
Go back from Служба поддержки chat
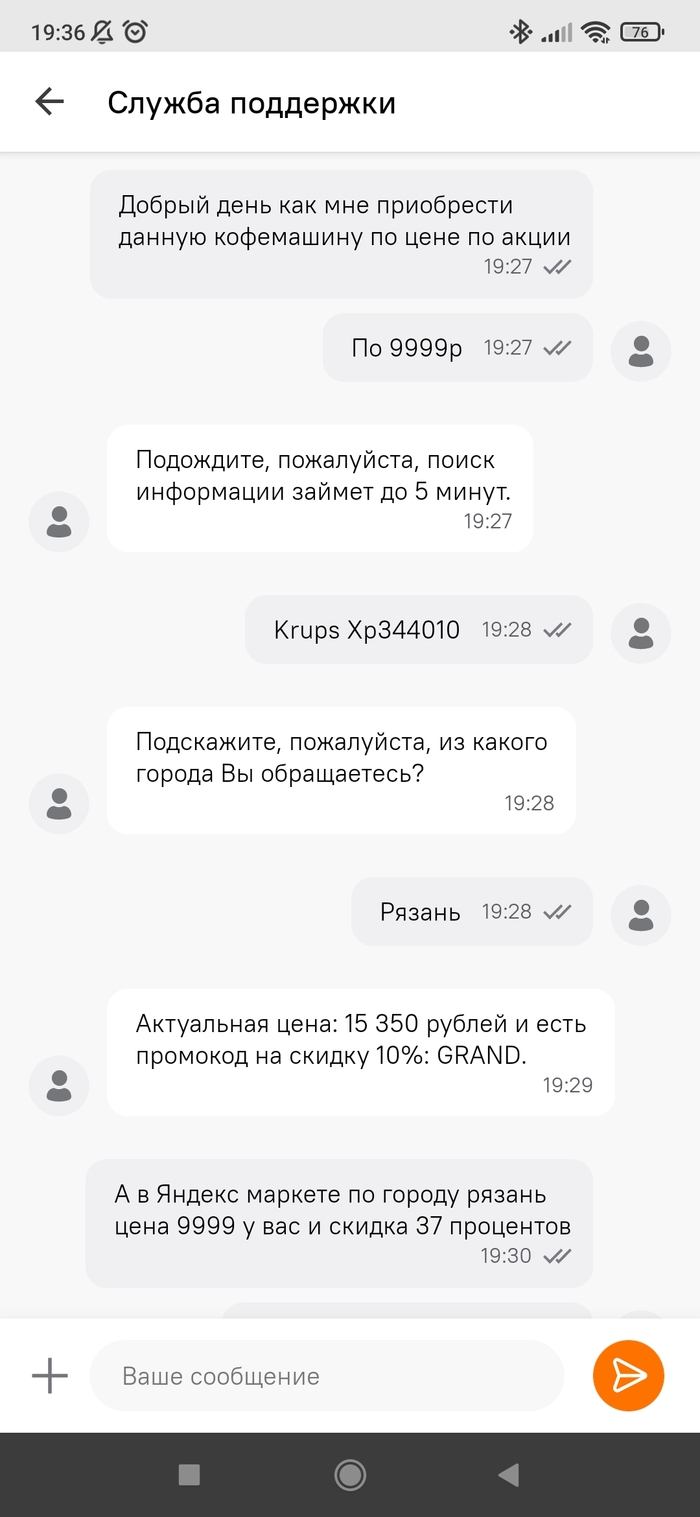[x=49, y=101]
